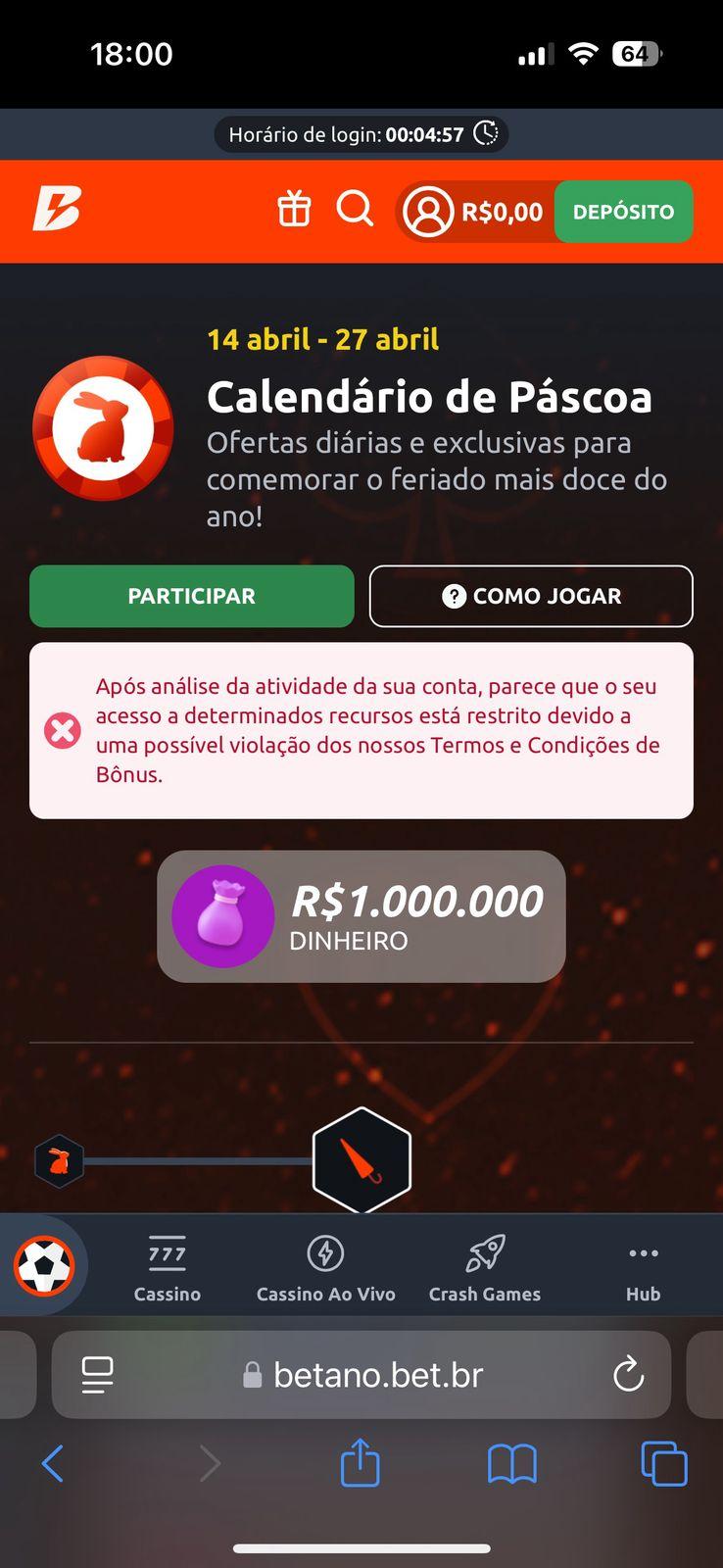Open the Safari share sheet
The image size is (723, 1568).
pyautogui.click(x=360, y=1463)
